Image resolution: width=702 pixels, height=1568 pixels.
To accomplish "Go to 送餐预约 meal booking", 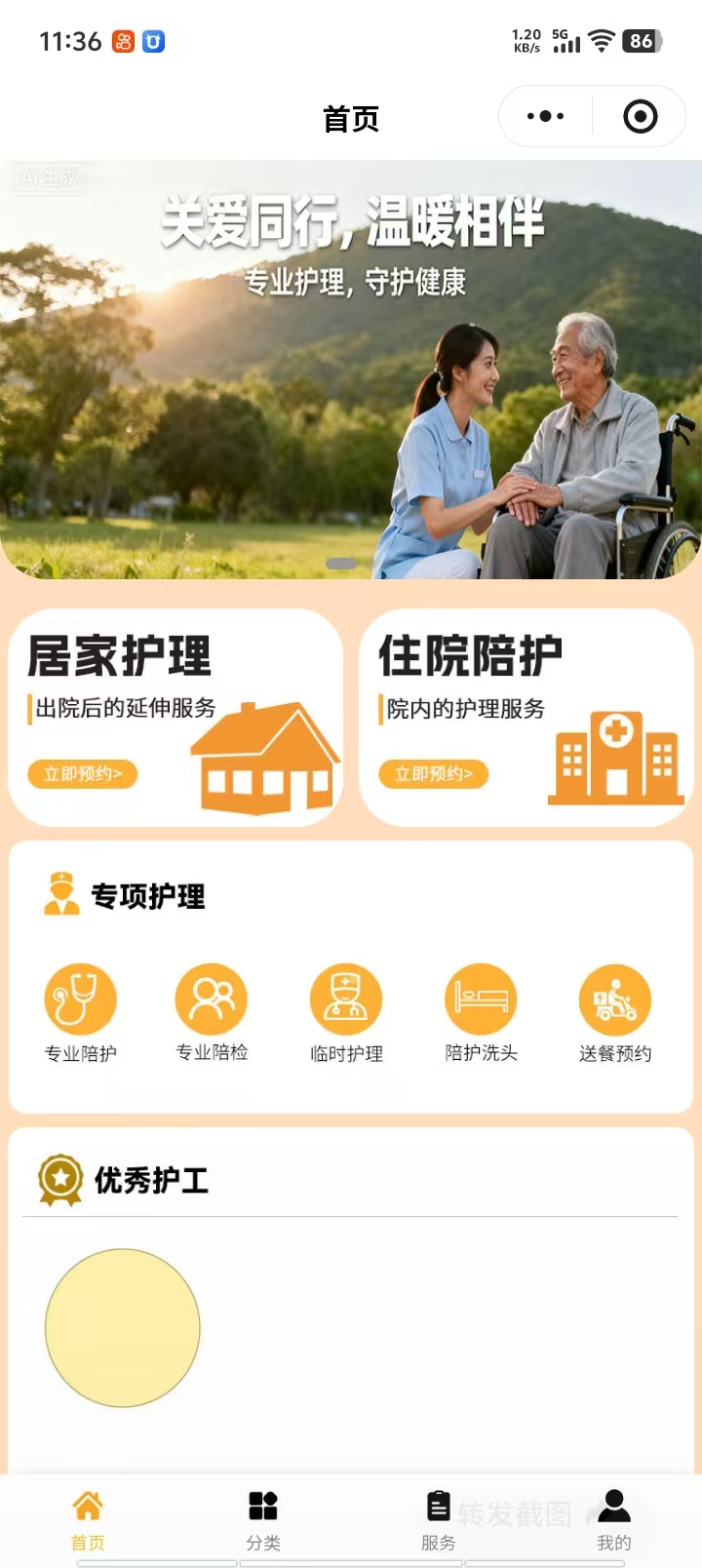I will 615,1011.
